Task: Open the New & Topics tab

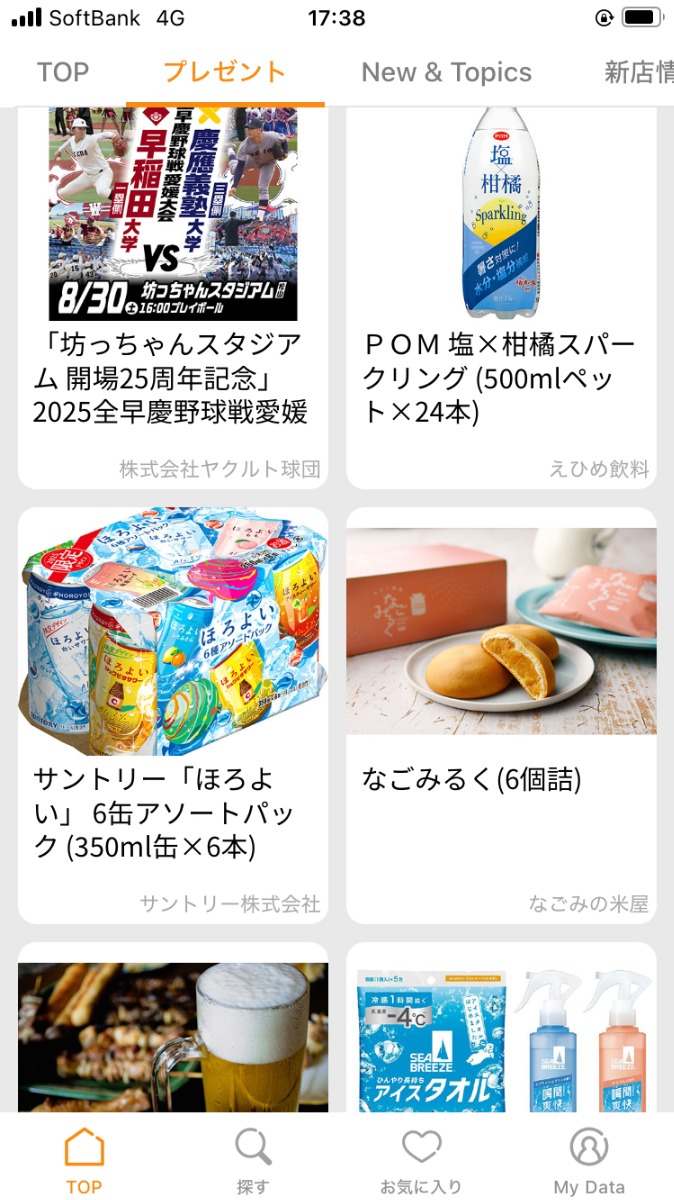Action: (x=446, y=72)
